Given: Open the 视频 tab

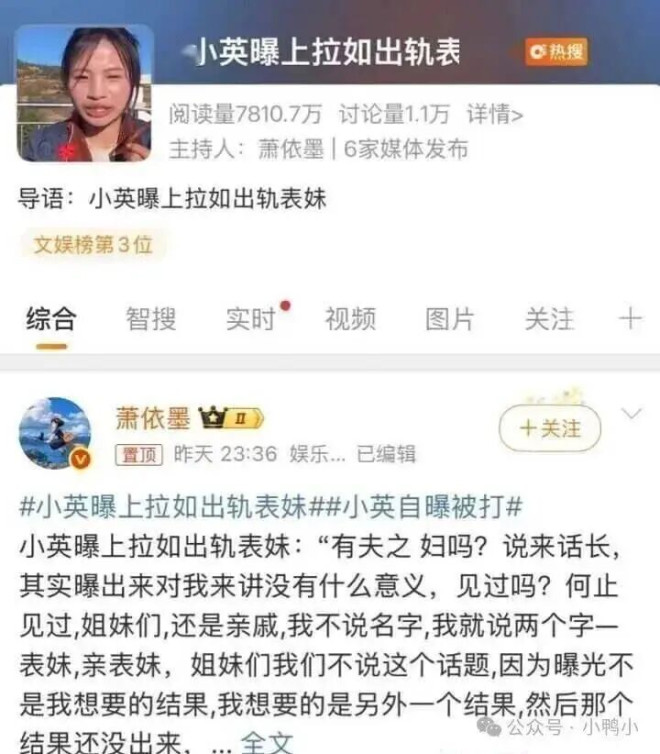Looking at the screenshot, I should pyautogui.click(x=350, y=319).
